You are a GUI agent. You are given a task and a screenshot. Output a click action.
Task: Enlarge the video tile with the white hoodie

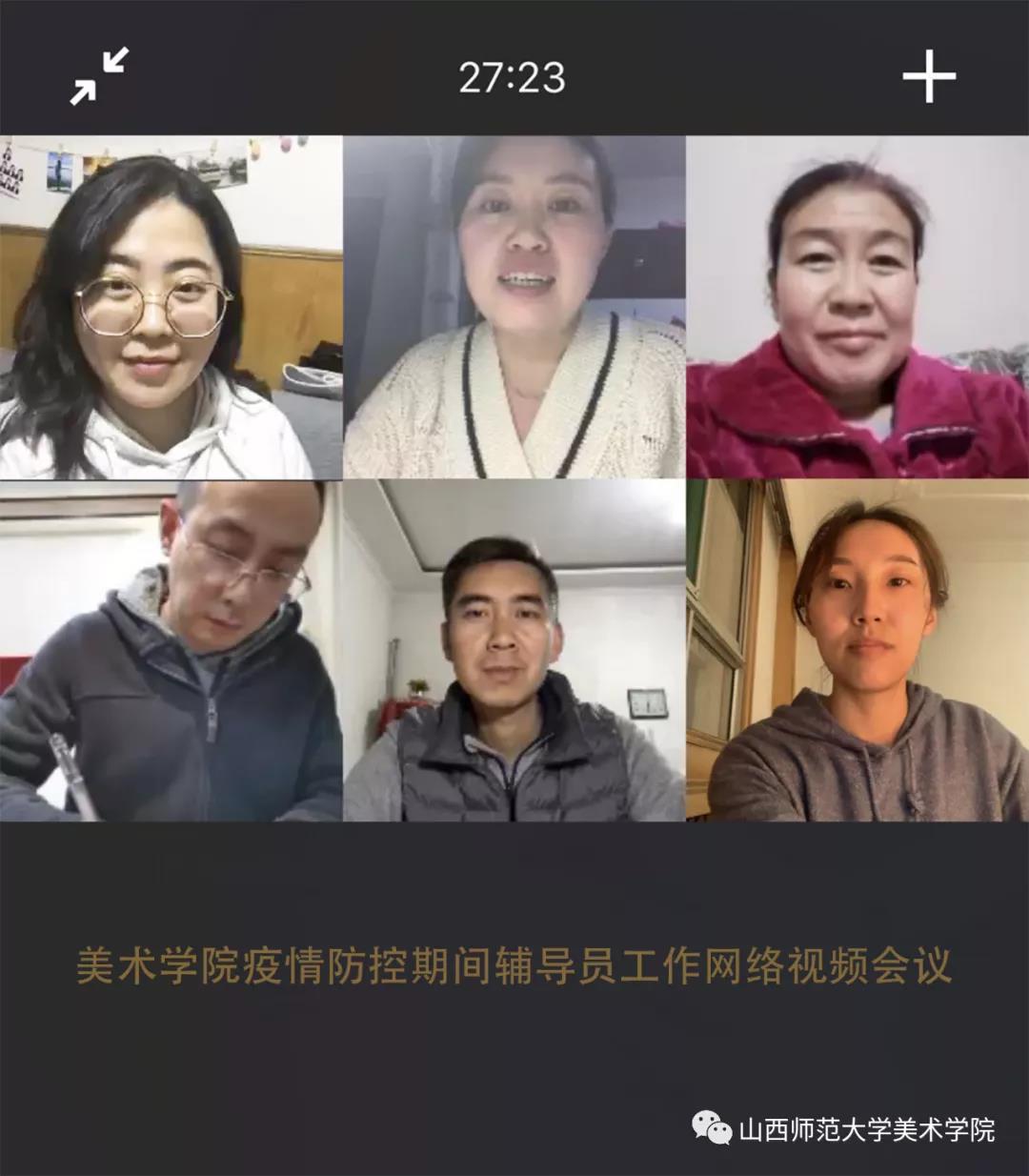[171, 307]
